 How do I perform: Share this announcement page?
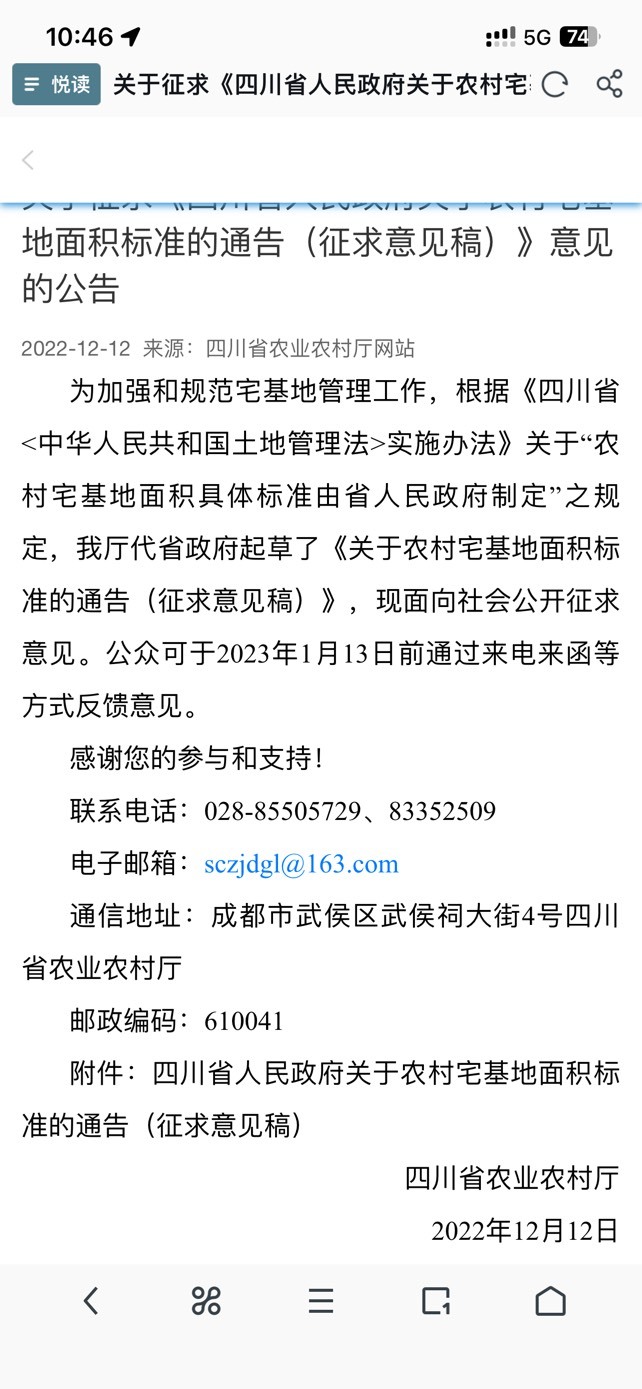[x=609, y=85]
